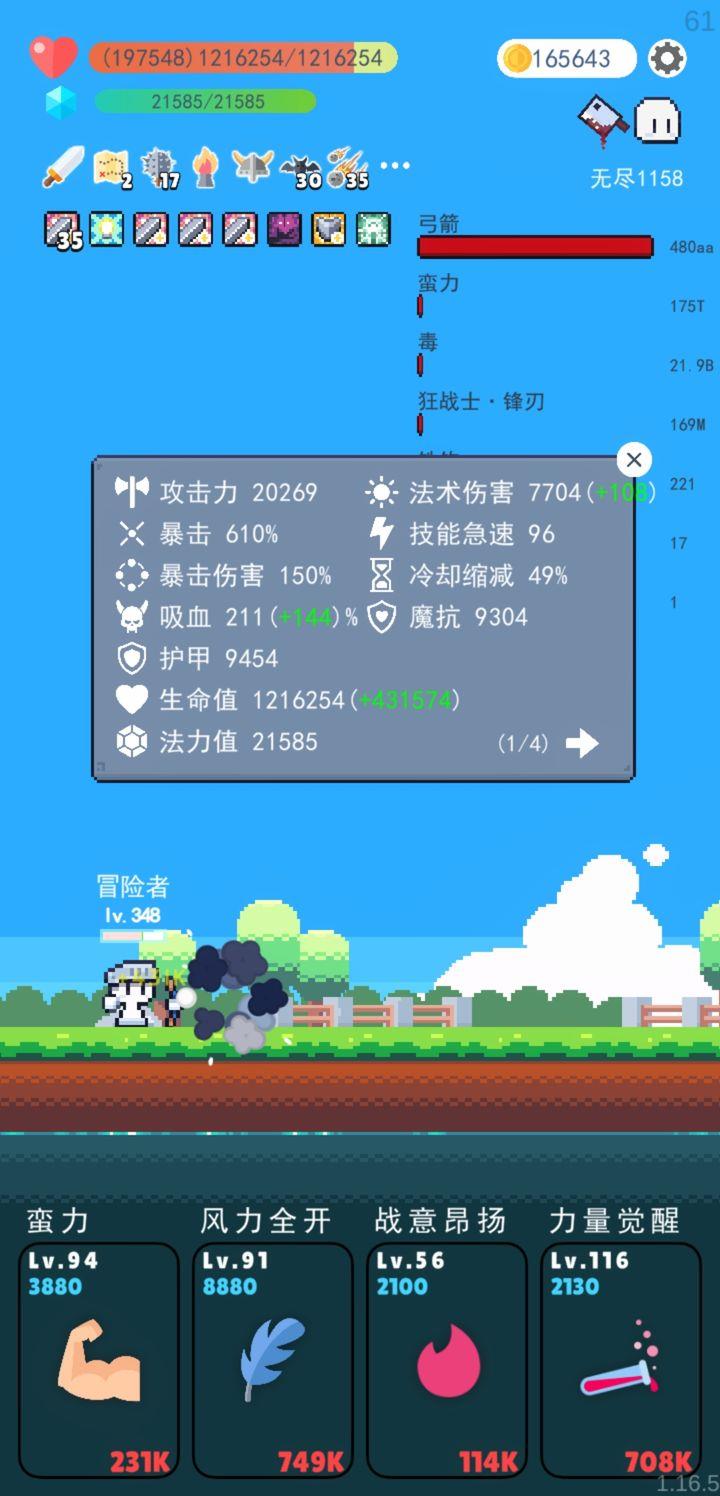Open the sword equipment icon
This screenshot has height=1496, width=720.
click(63, 167)
